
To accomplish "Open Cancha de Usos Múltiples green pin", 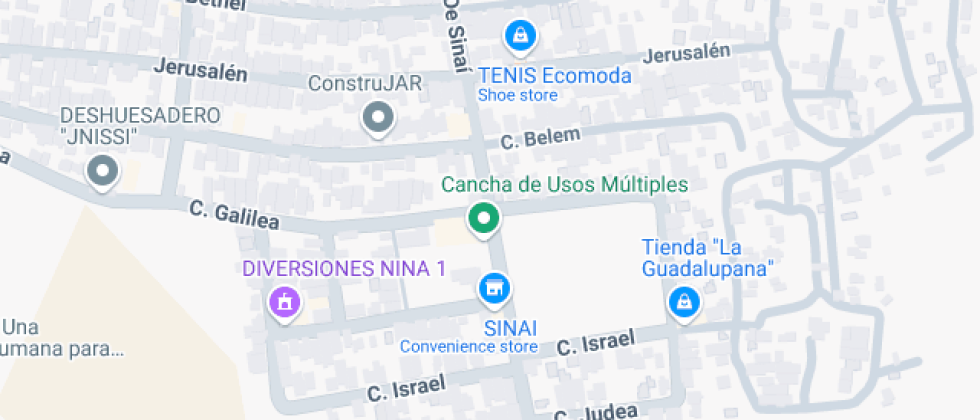I will (x=484, y=220).
